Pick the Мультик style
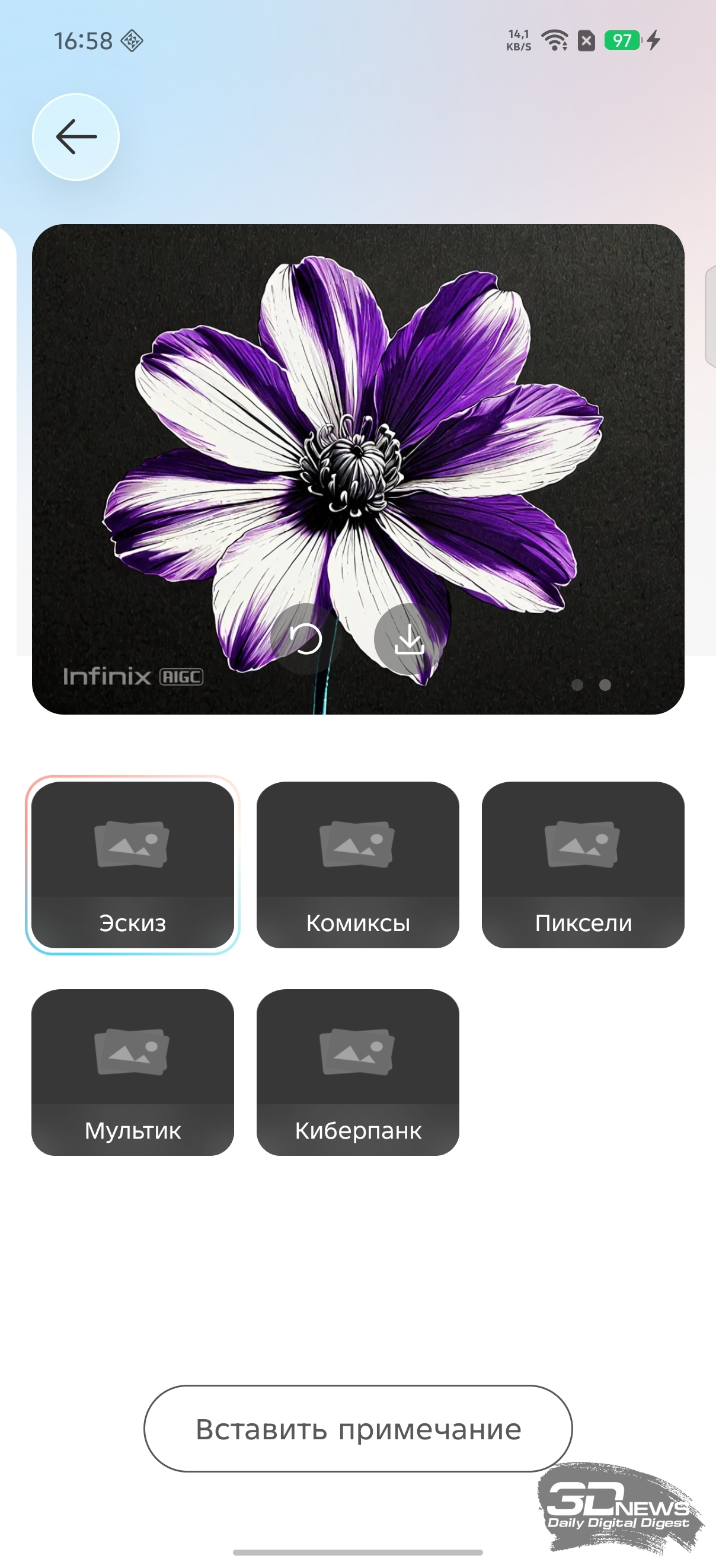The image size is (716, 1568). (x=133, y=1072)
